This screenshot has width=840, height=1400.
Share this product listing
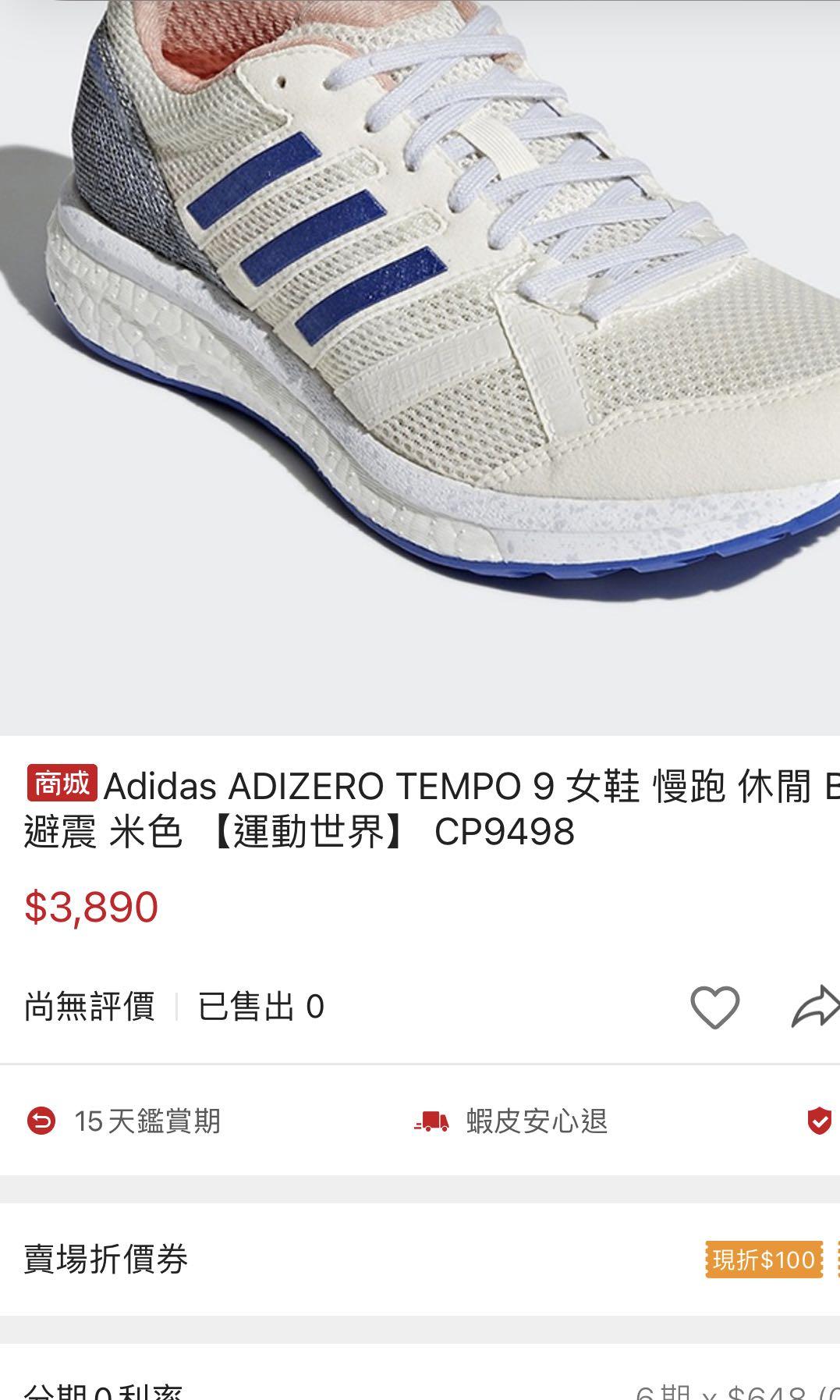816,1007
